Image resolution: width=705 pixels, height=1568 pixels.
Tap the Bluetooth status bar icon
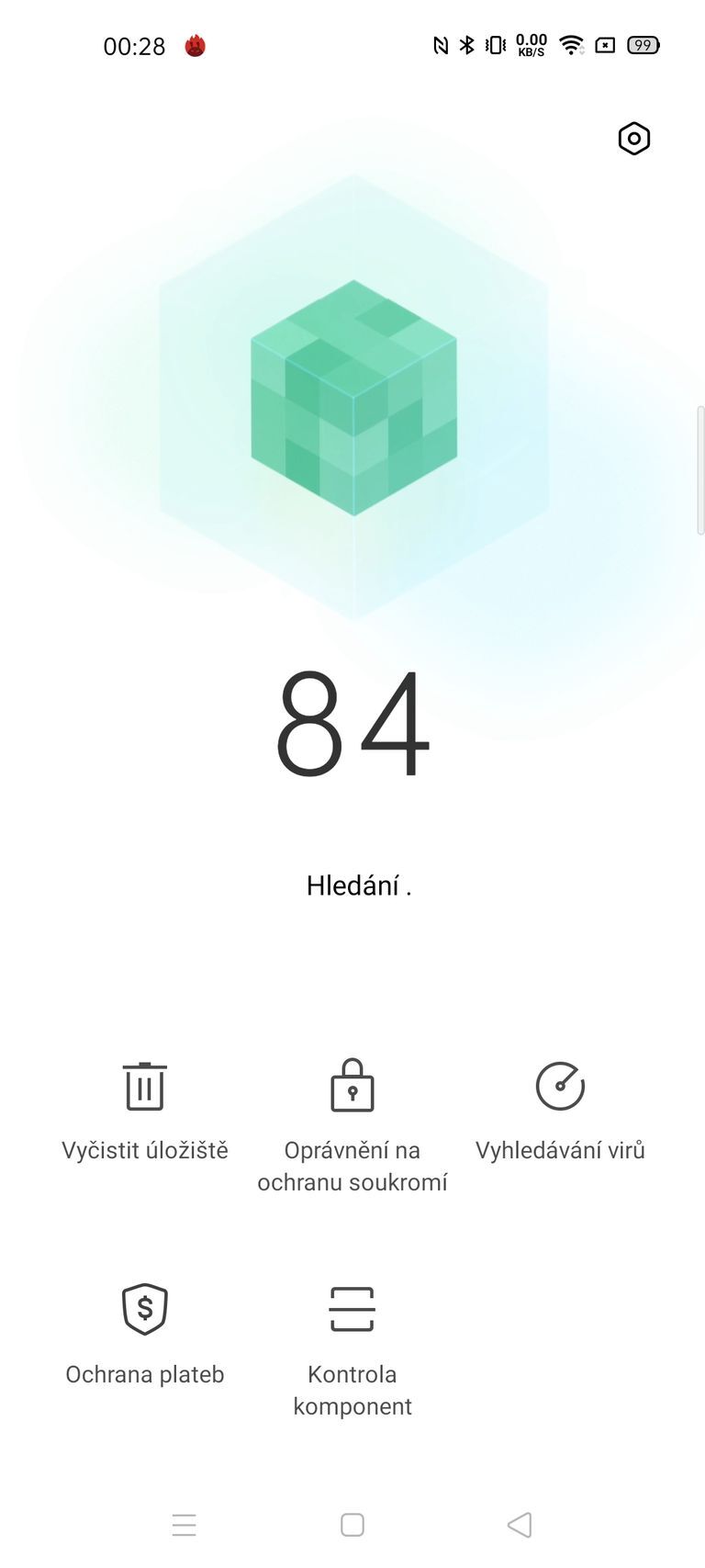pyautogui.click(x=468, y=44)
